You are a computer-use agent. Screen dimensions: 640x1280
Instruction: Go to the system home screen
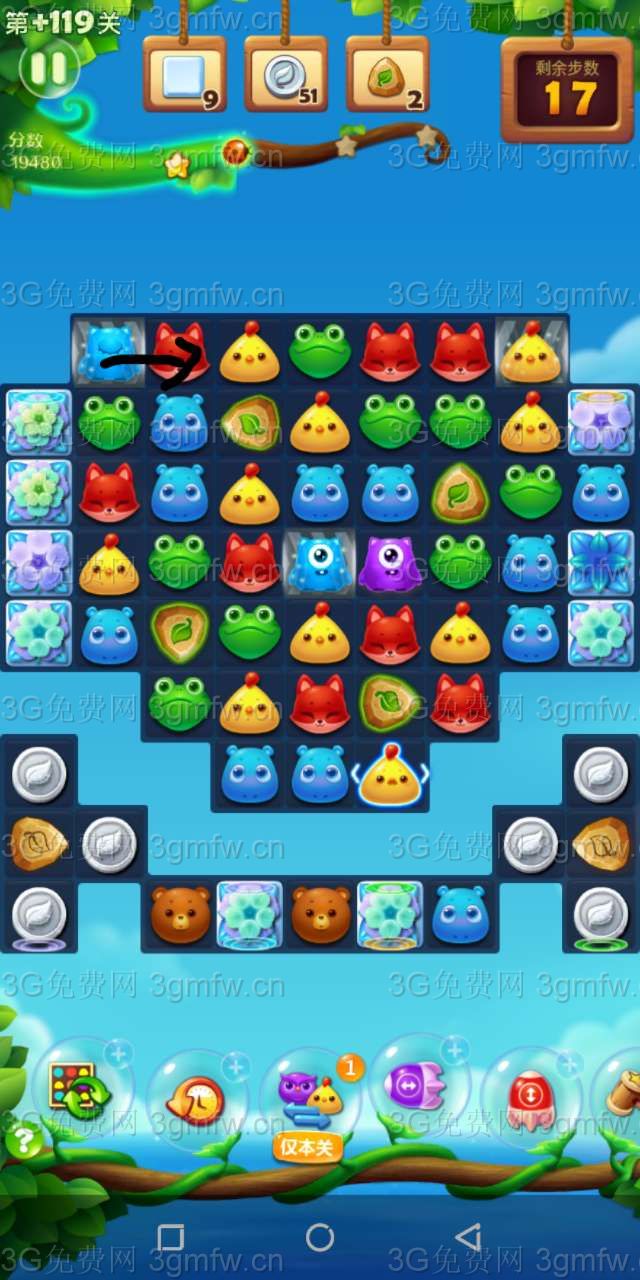320,1237
